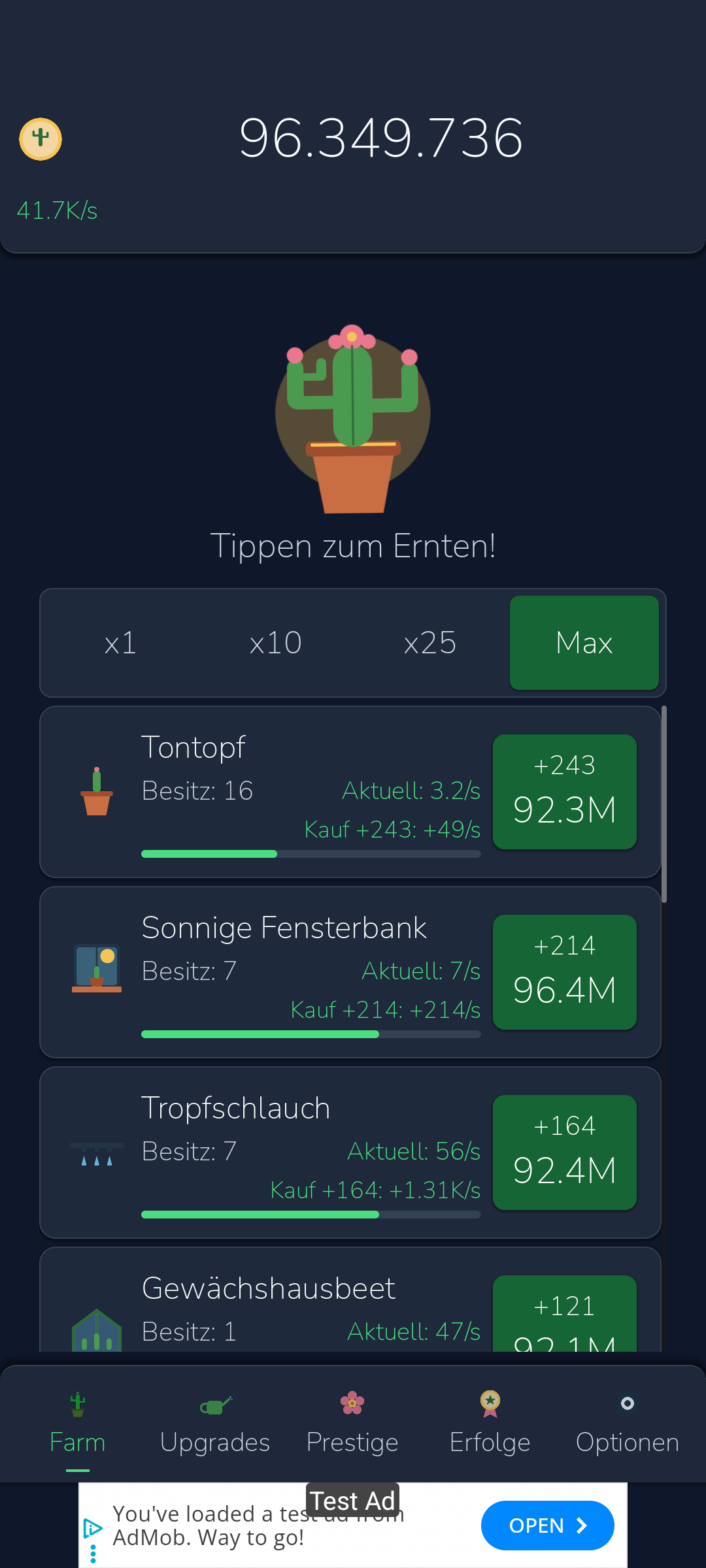Select the x10 purchase multiplier
Viewport: 706px width, 1568px height.
click(275, 643)
